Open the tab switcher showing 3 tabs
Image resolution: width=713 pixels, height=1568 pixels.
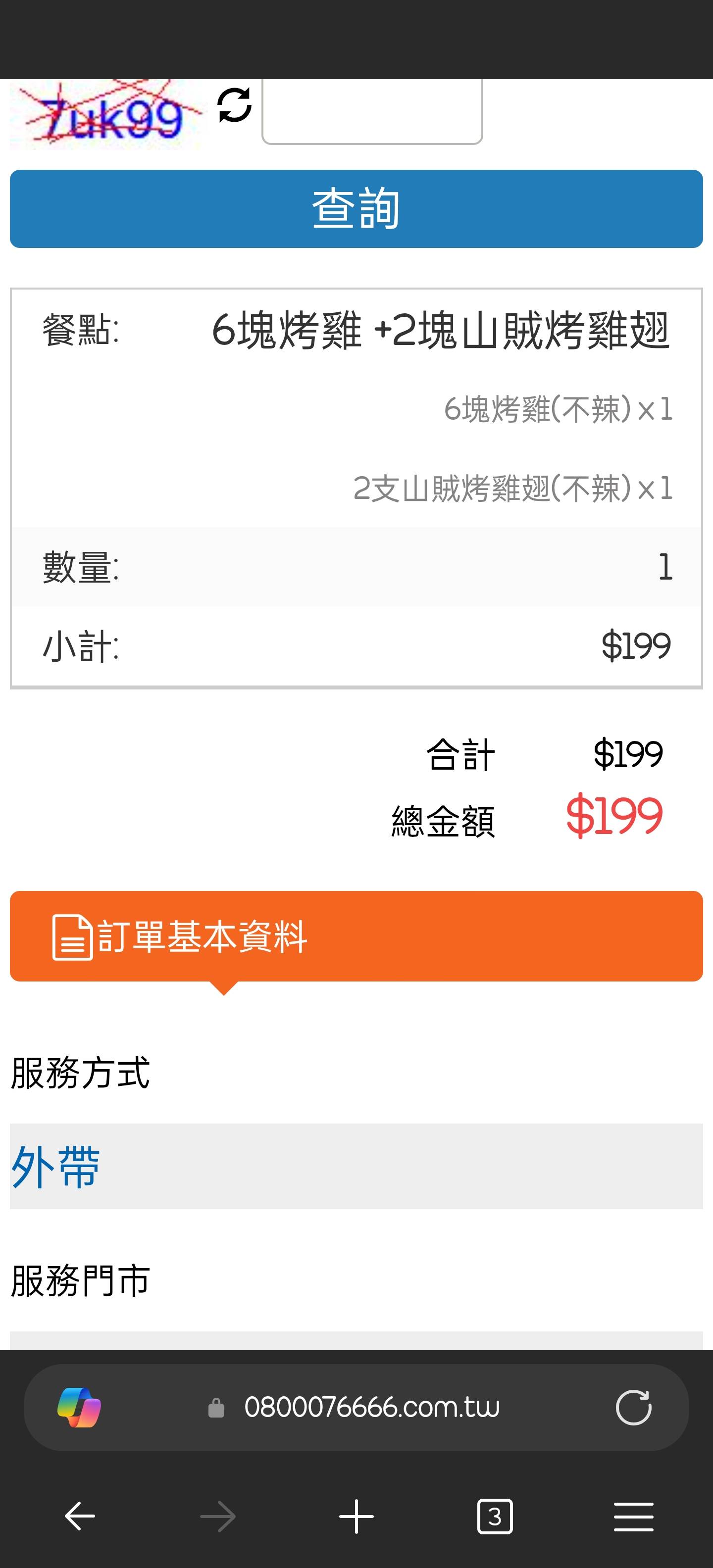(x=495, y=1516)
